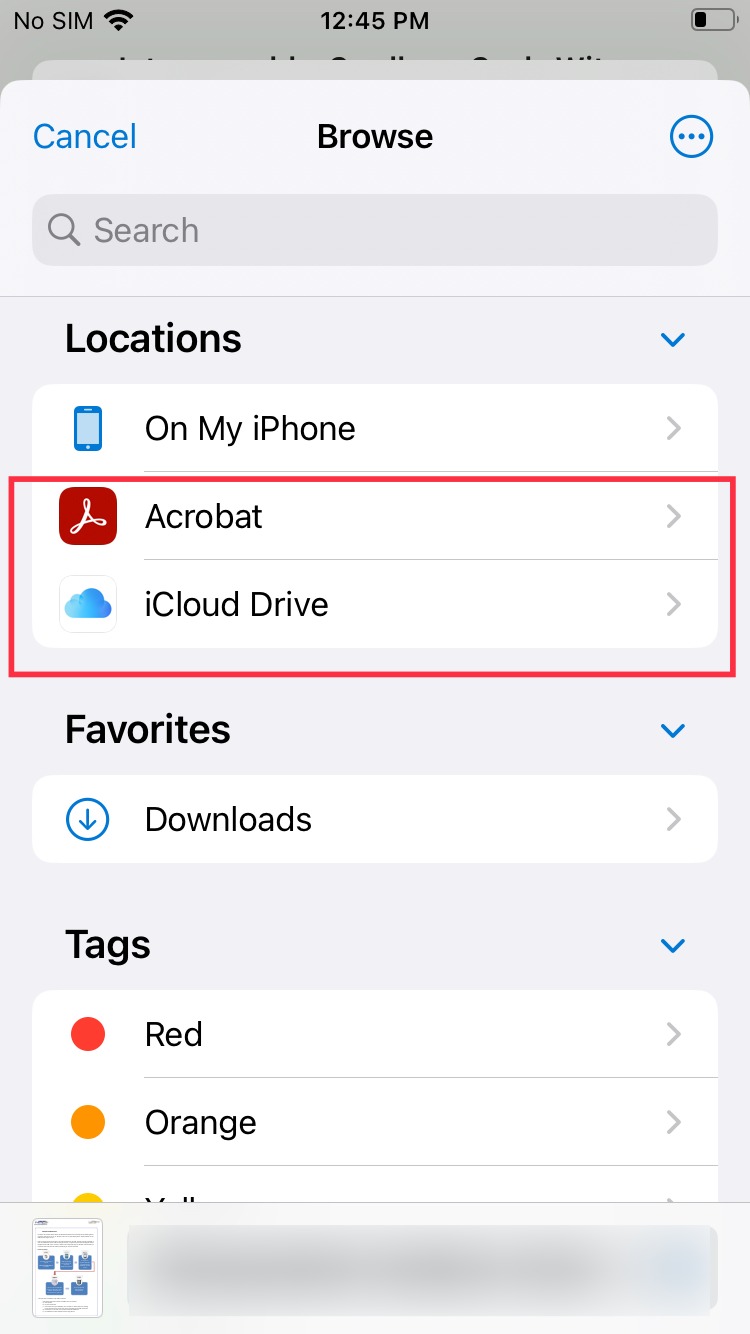Open iCloud Drive
The height and width of the screenshot is (1334, 750).
375,604
